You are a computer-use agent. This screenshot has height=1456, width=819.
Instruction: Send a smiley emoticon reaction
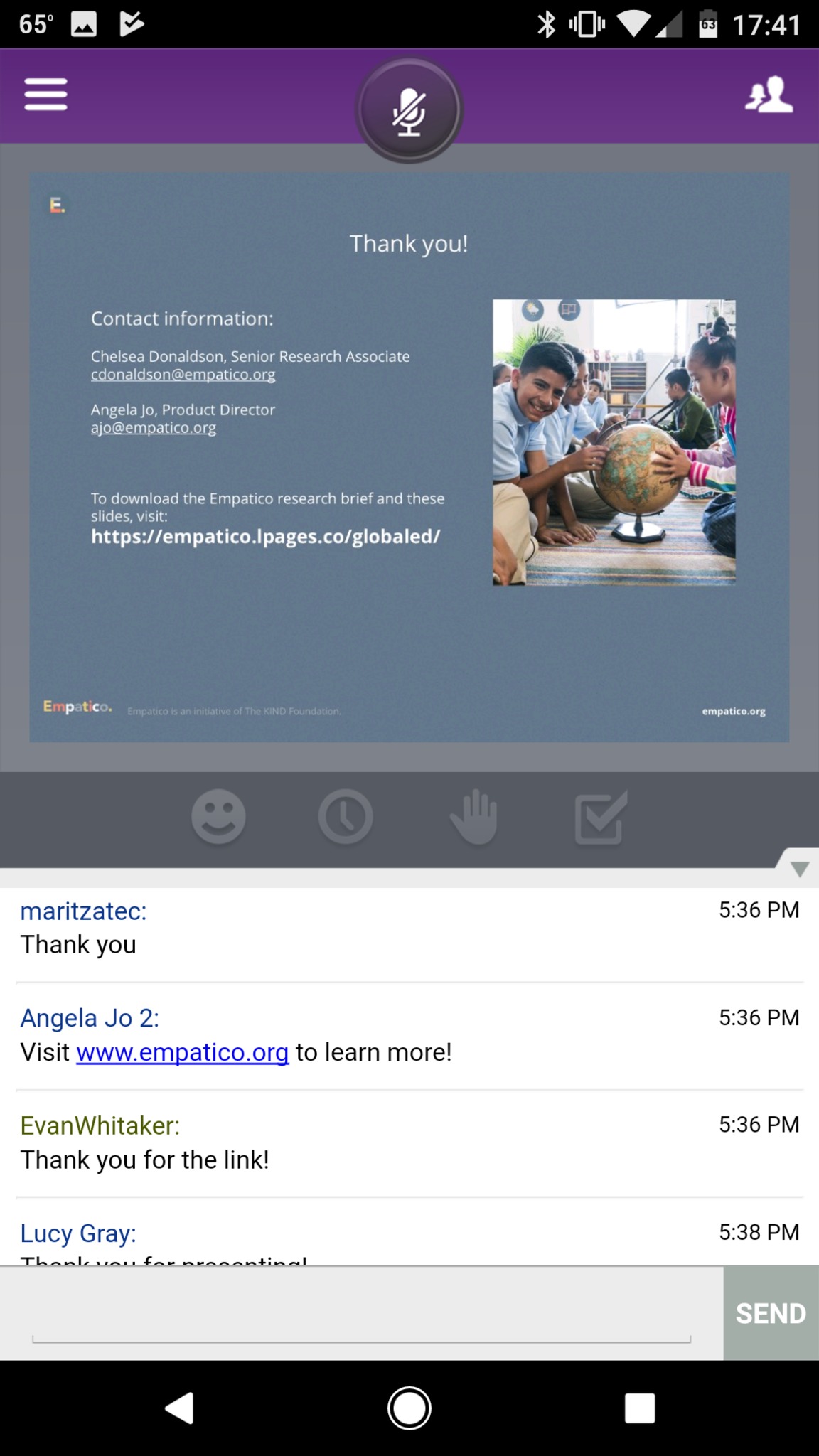pyautogui.click(x=218, y=817)
